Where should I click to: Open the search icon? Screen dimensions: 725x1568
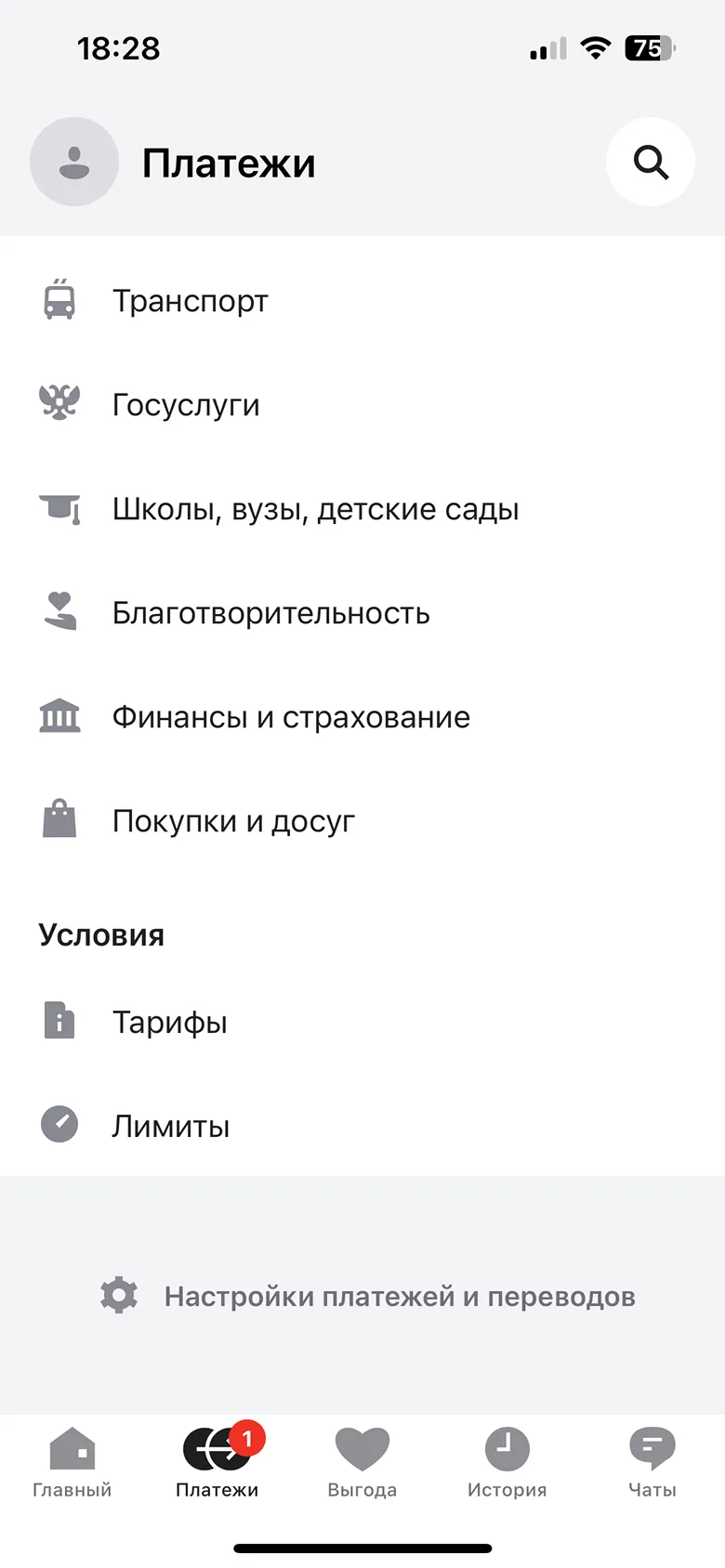651,163
